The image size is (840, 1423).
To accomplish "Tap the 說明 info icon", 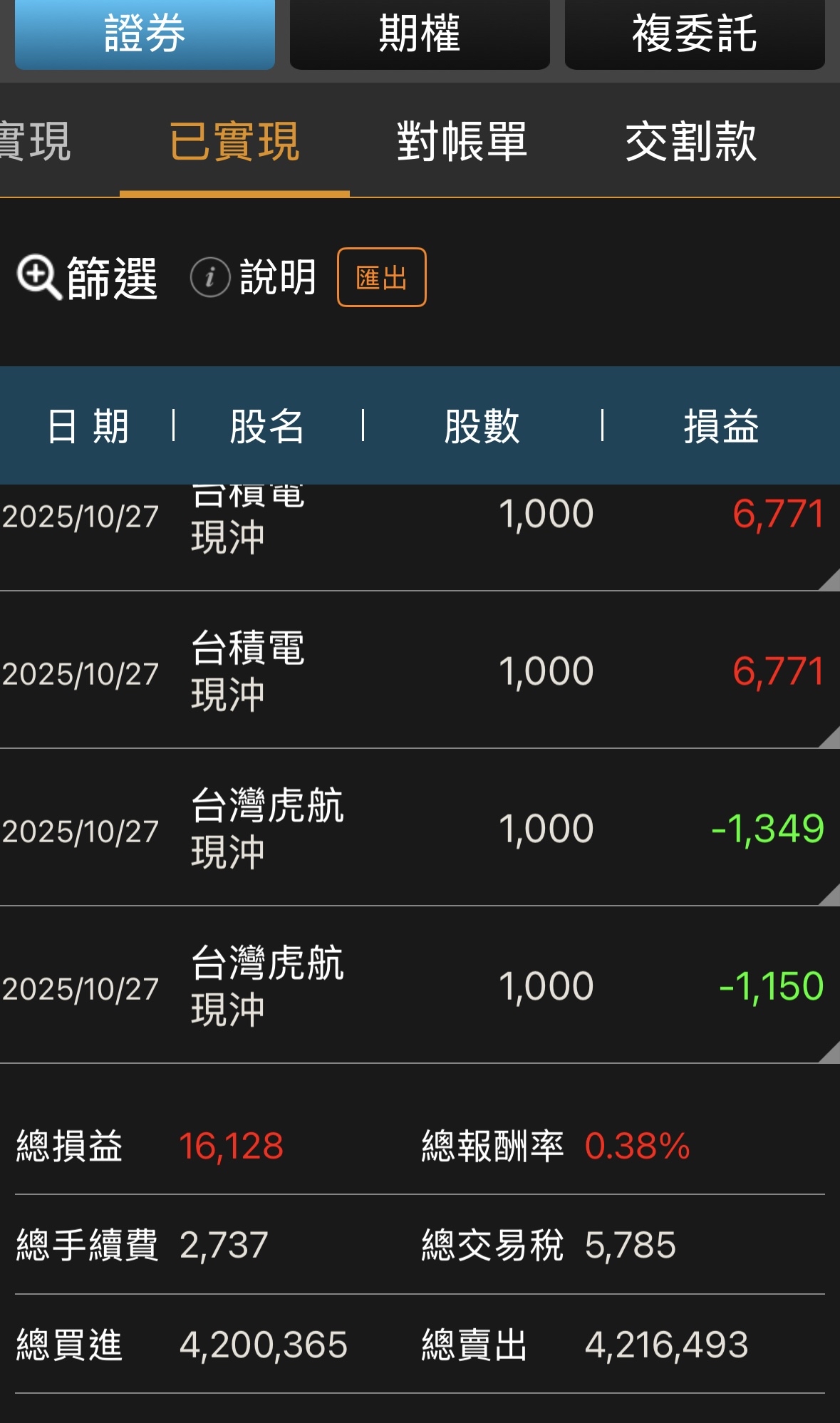I will click(210, 277).
